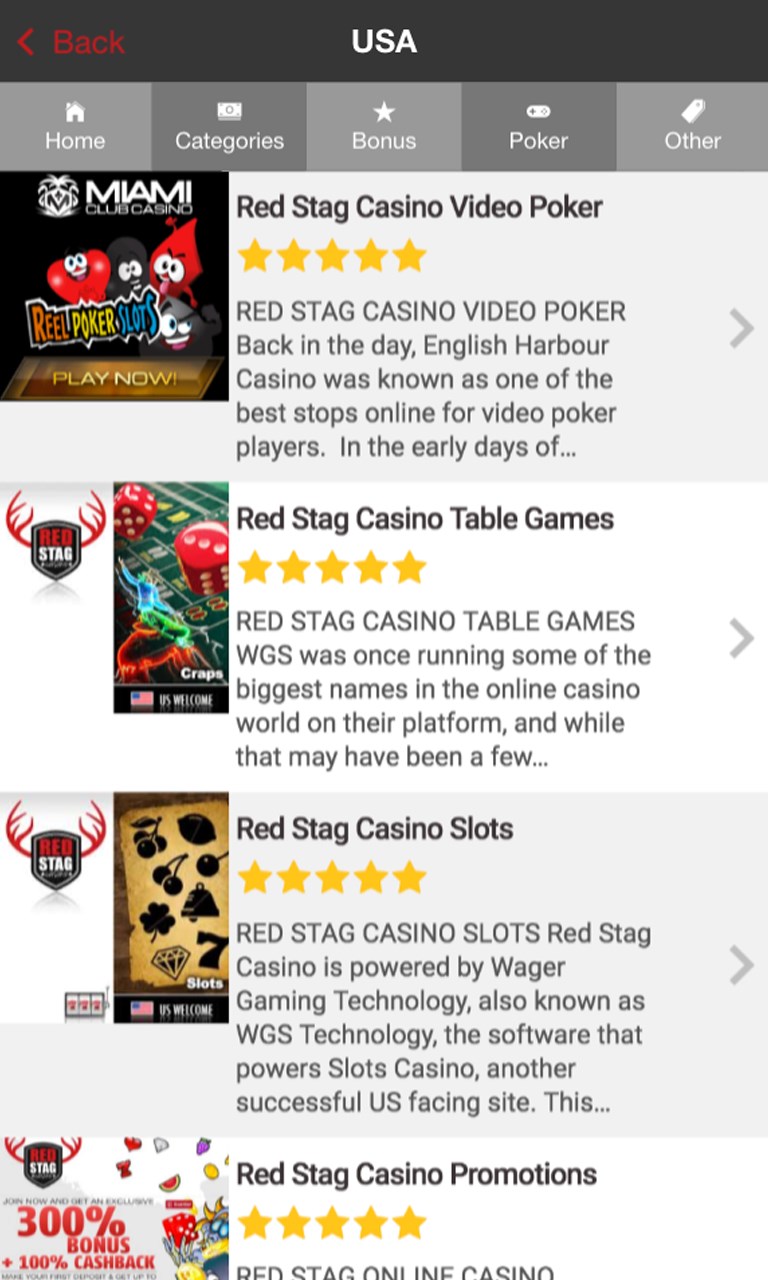The width and height of the screenshot is (768, 1280).
Task: Open the Red Stag Casino Slots listing
Action: (375, 829)
